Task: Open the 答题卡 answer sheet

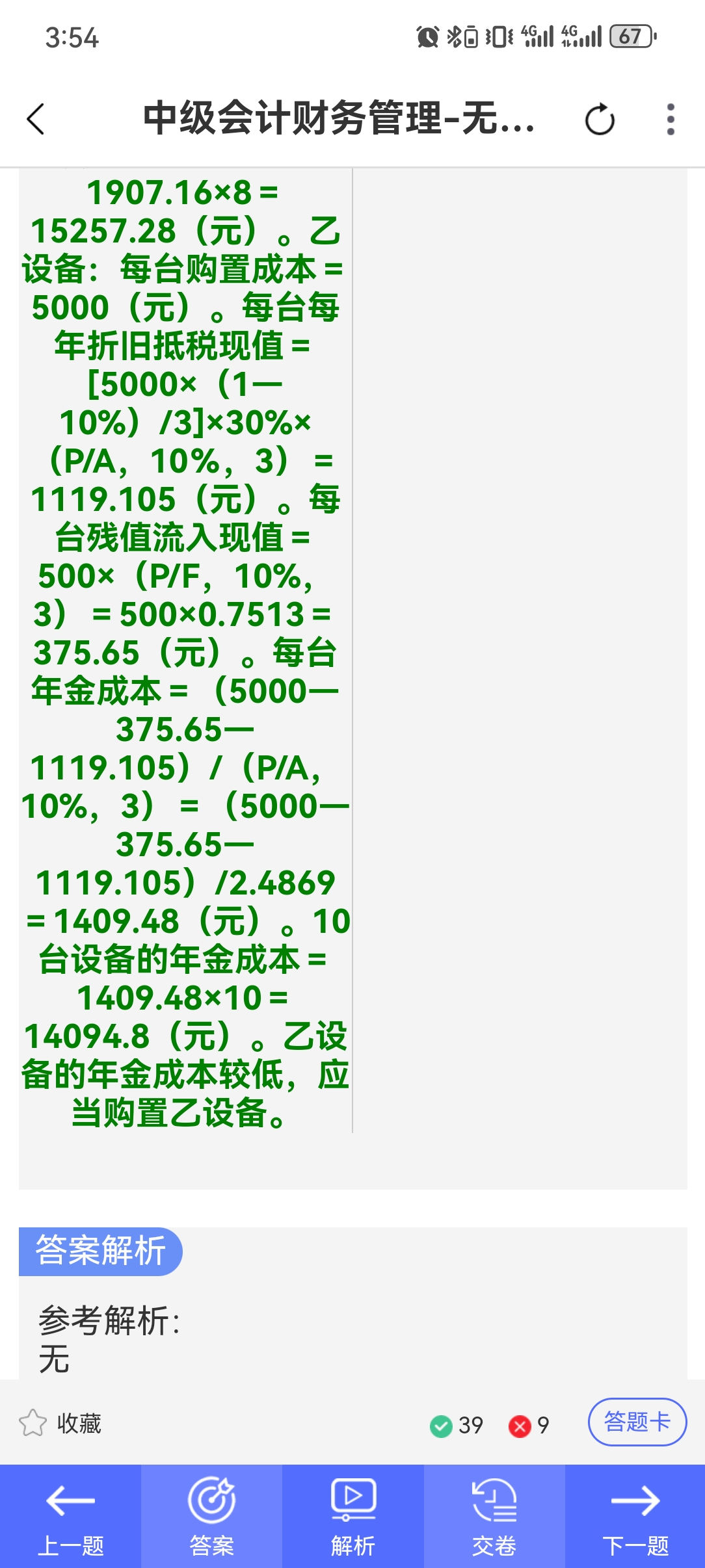Action: pos(637,1422)
